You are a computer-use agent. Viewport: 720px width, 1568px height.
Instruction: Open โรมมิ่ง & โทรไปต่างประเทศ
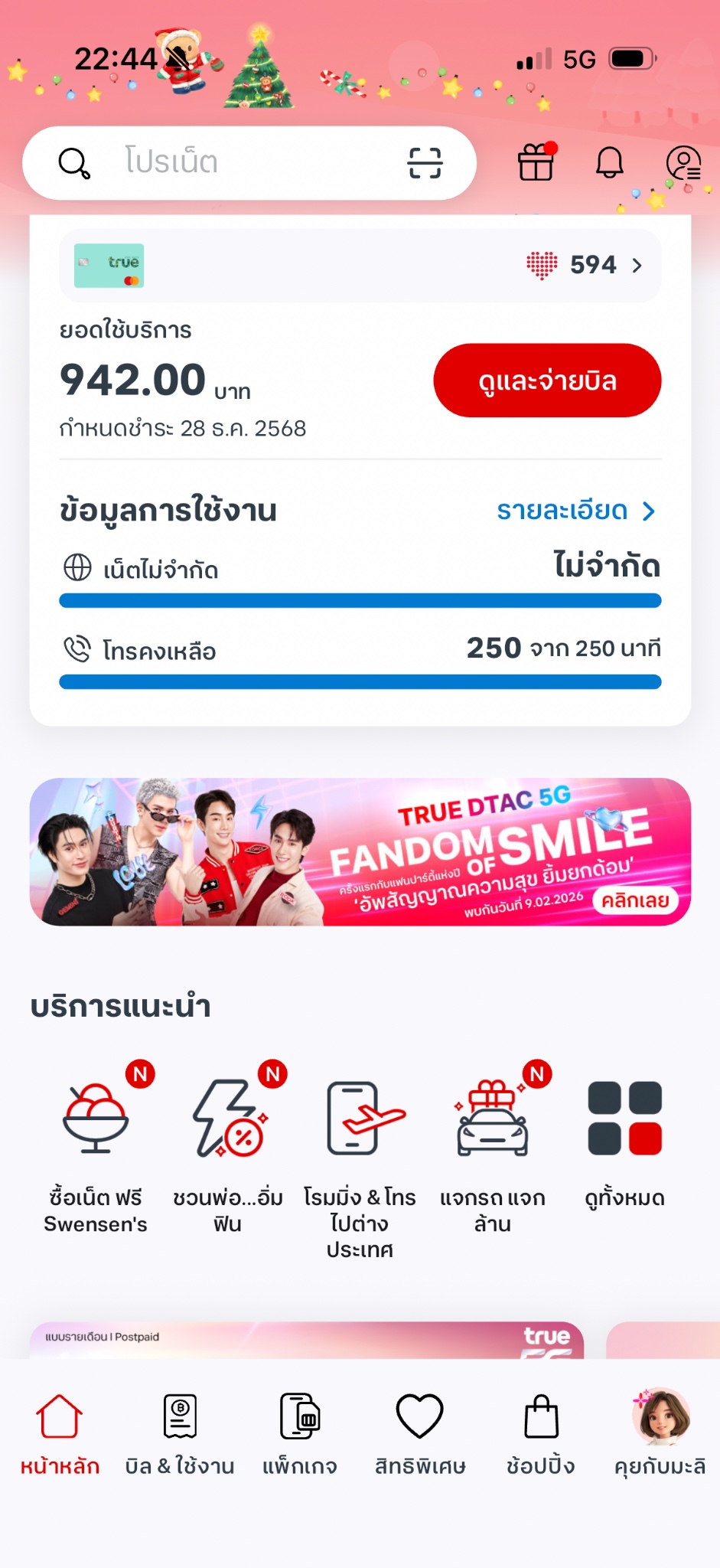[360, 1156]
